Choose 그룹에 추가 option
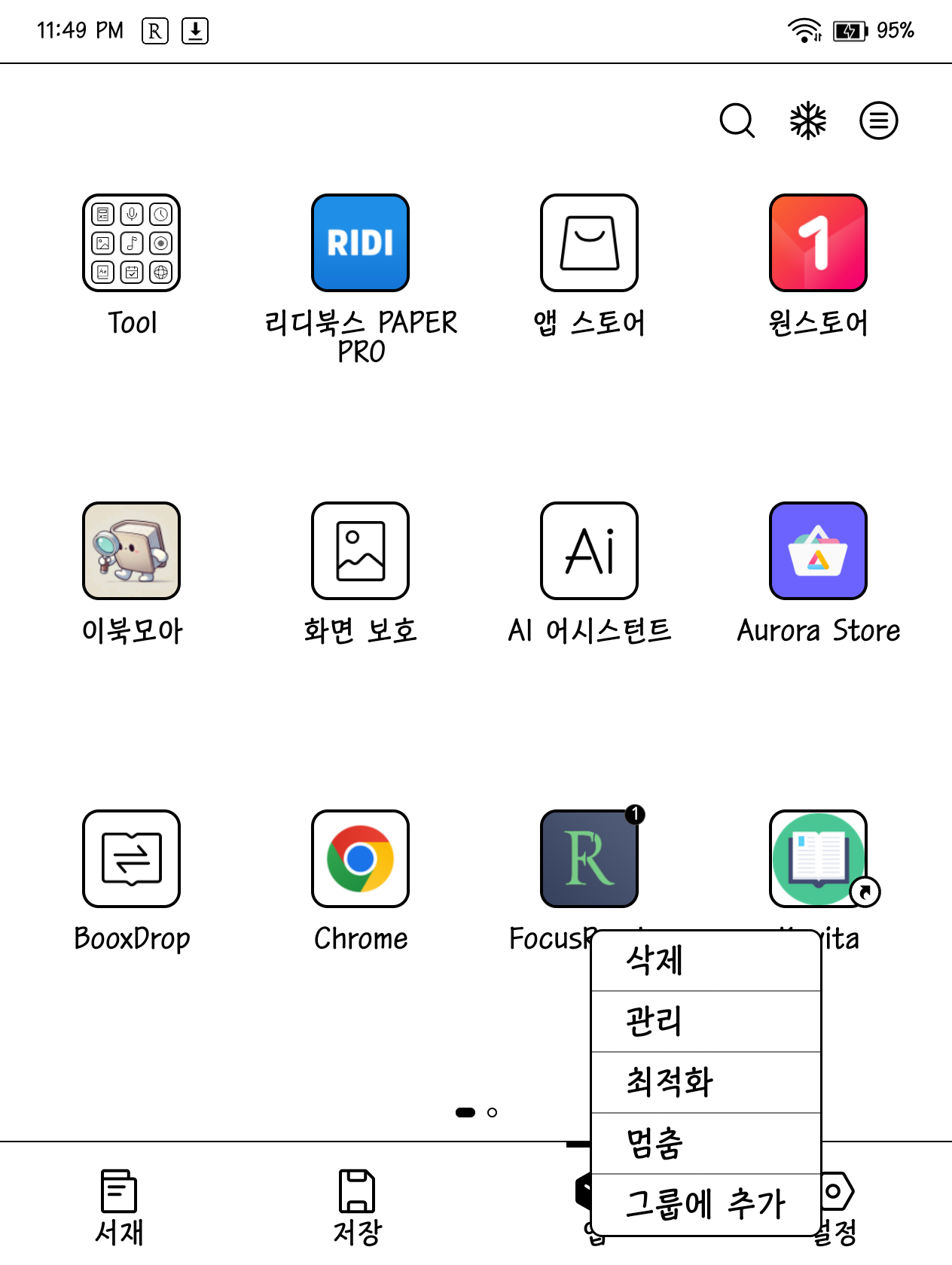 [x=706, y=1204]
